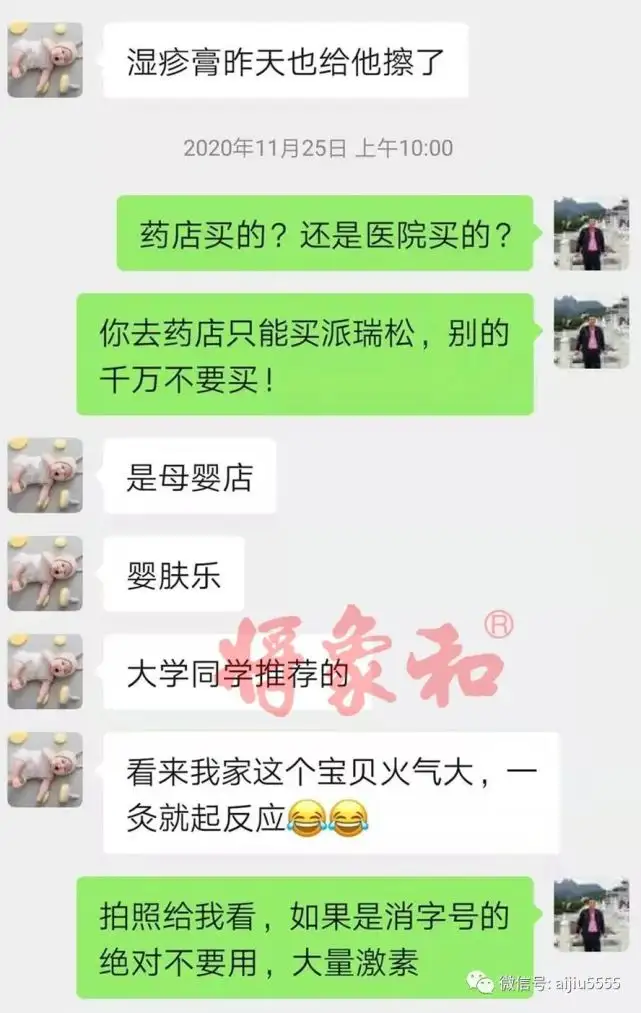
Task: Open the avatar next to 大学同学推荐的 message
Action: click(45, 672)
